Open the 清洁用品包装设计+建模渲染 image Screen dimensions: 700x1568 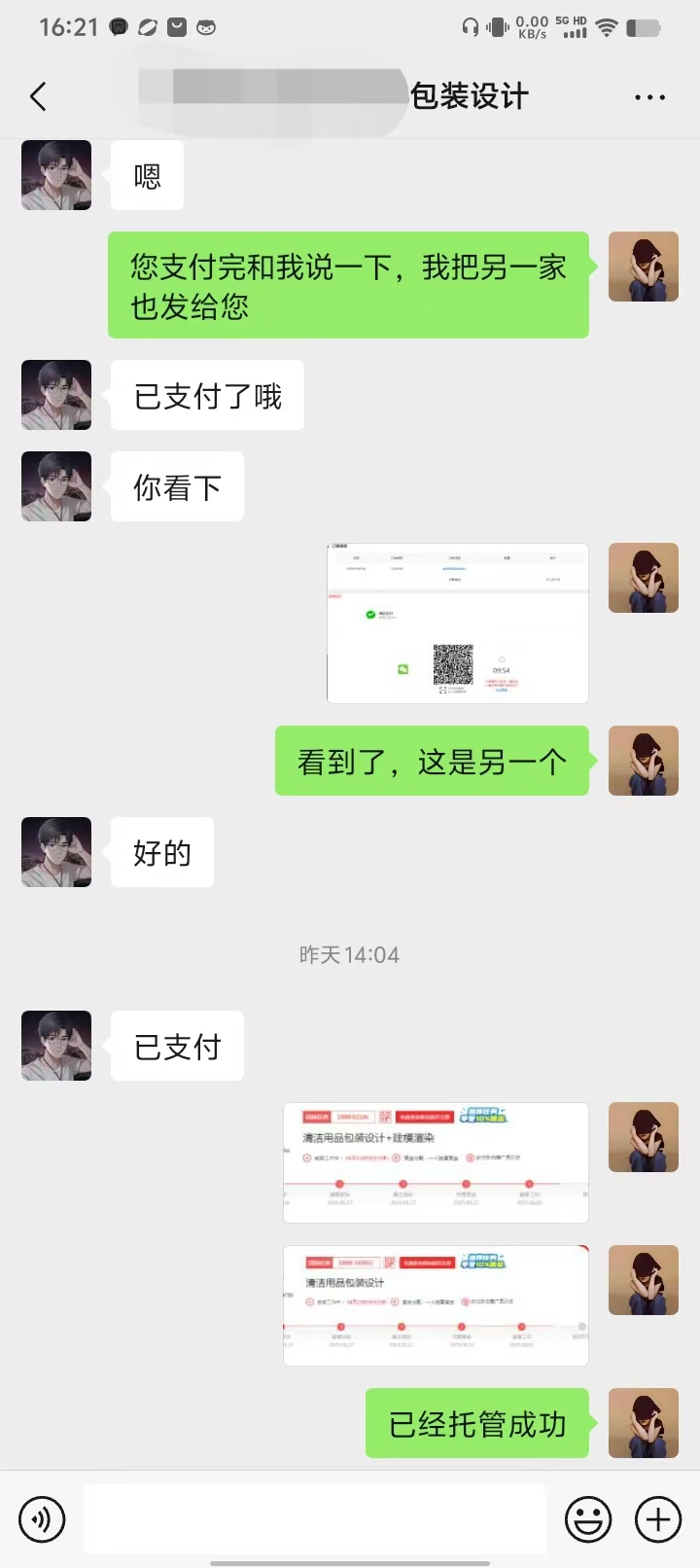(x=436, y=1162)
